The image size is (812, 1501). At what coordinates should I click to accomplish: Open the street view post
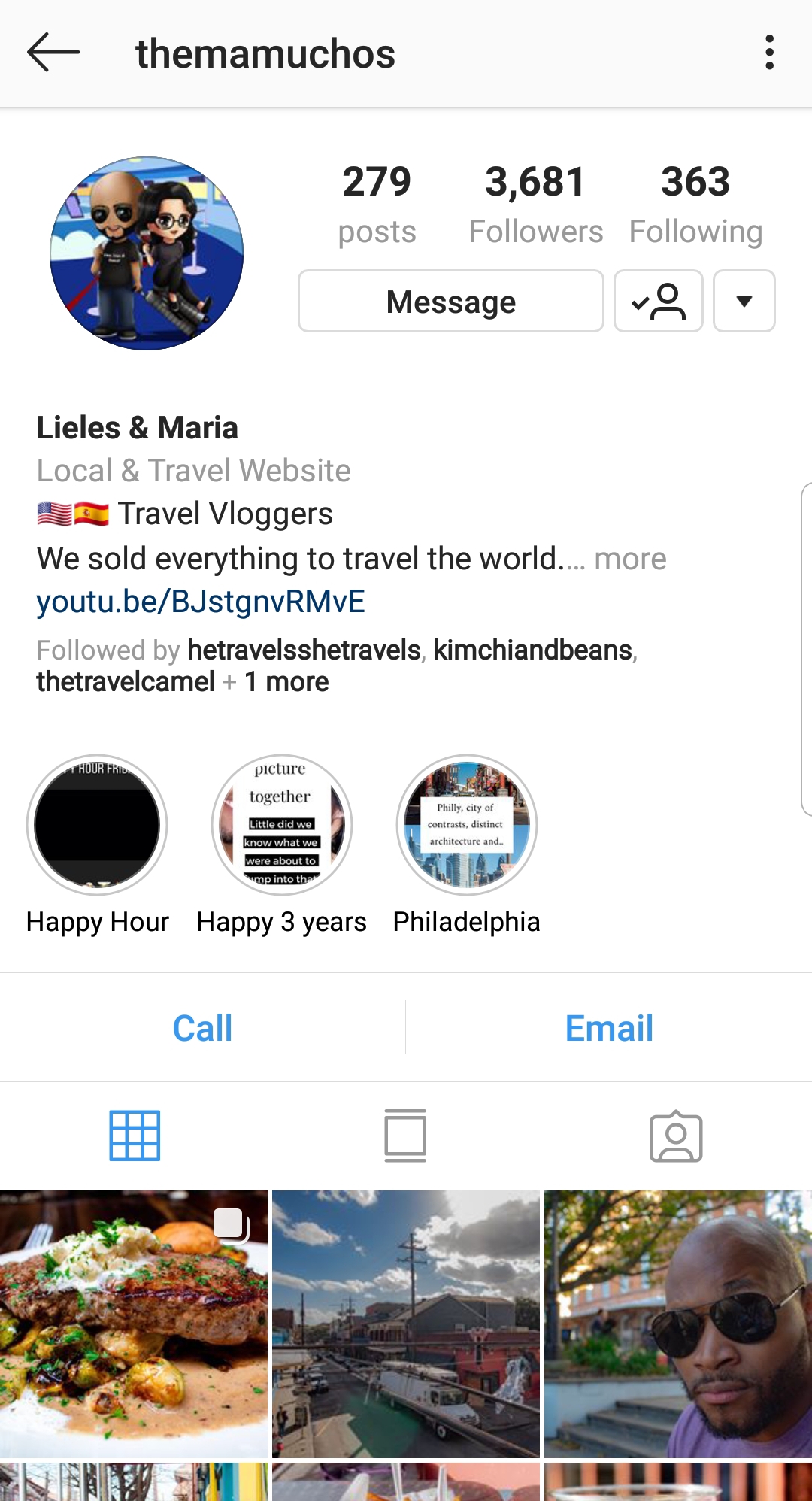pos(406,1324)
